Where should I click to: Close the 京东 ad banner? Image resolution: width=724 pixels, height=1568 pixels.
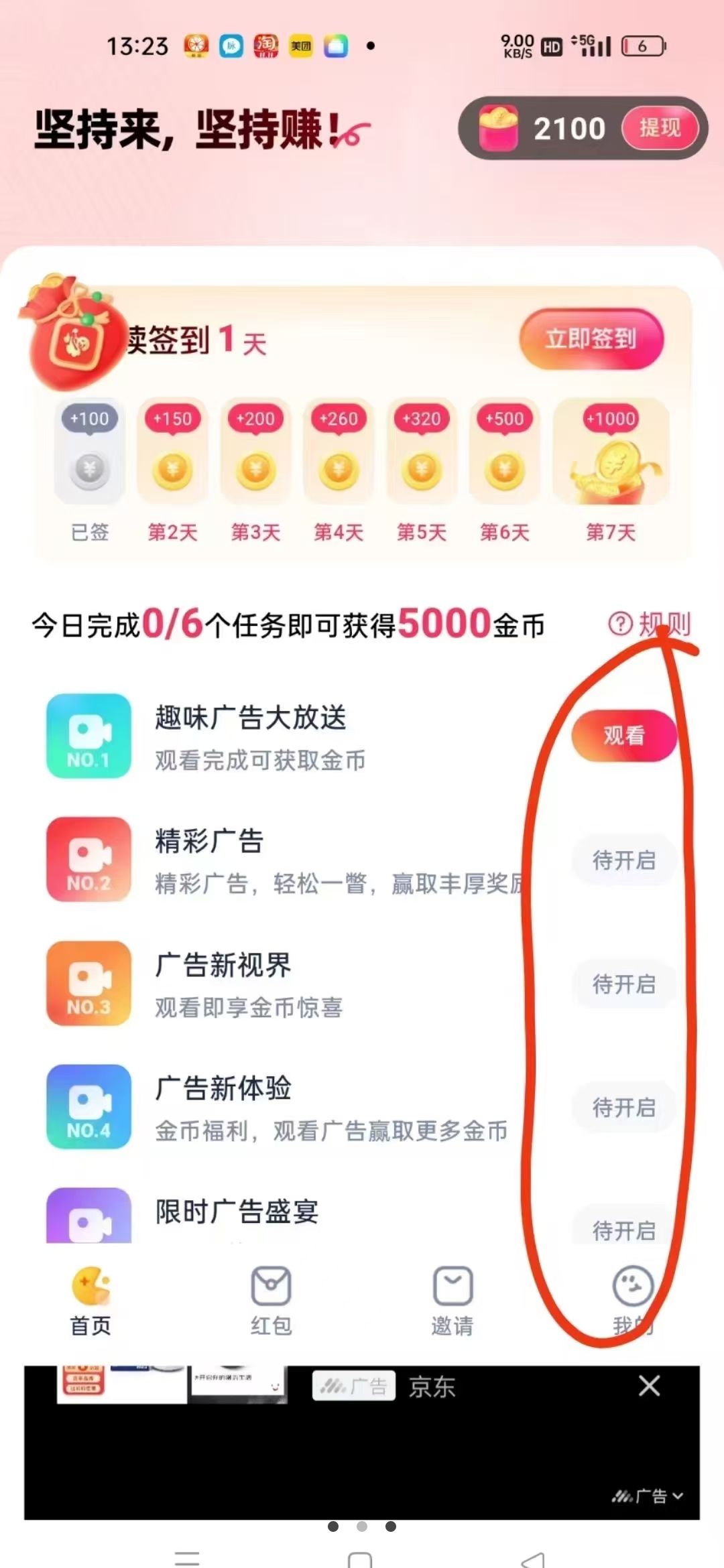pos(649,1386)
